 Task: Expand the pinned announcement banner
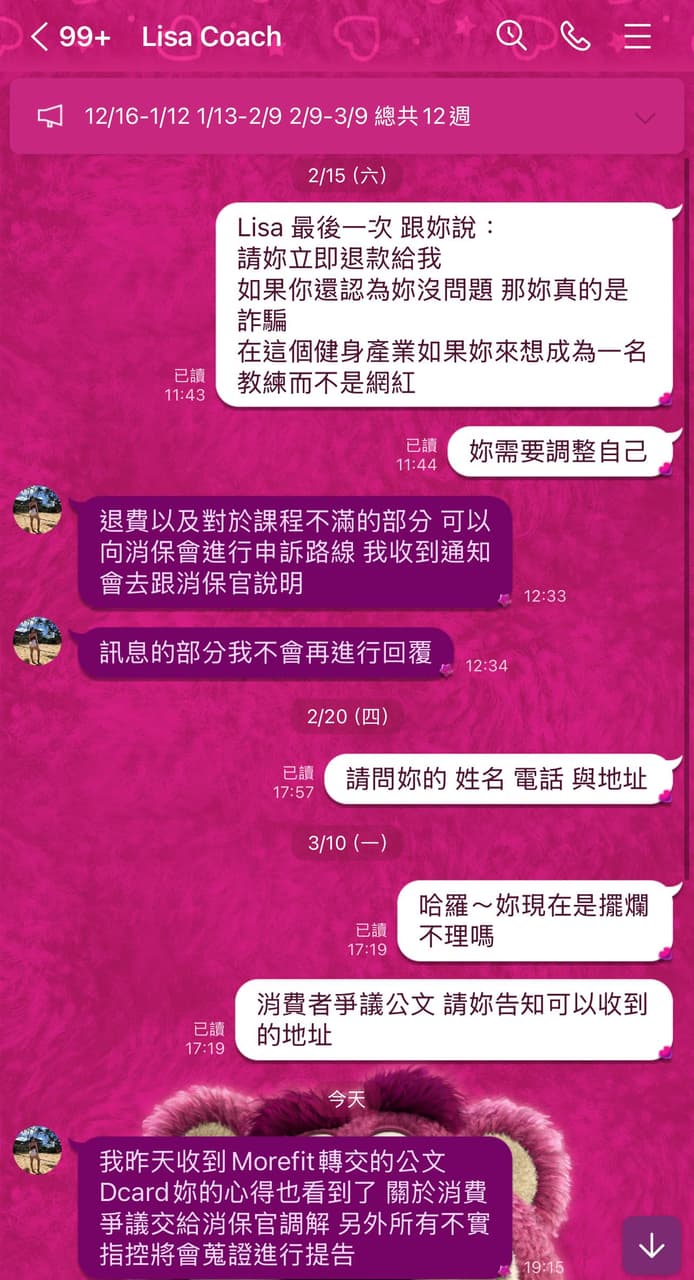point(645,117)
